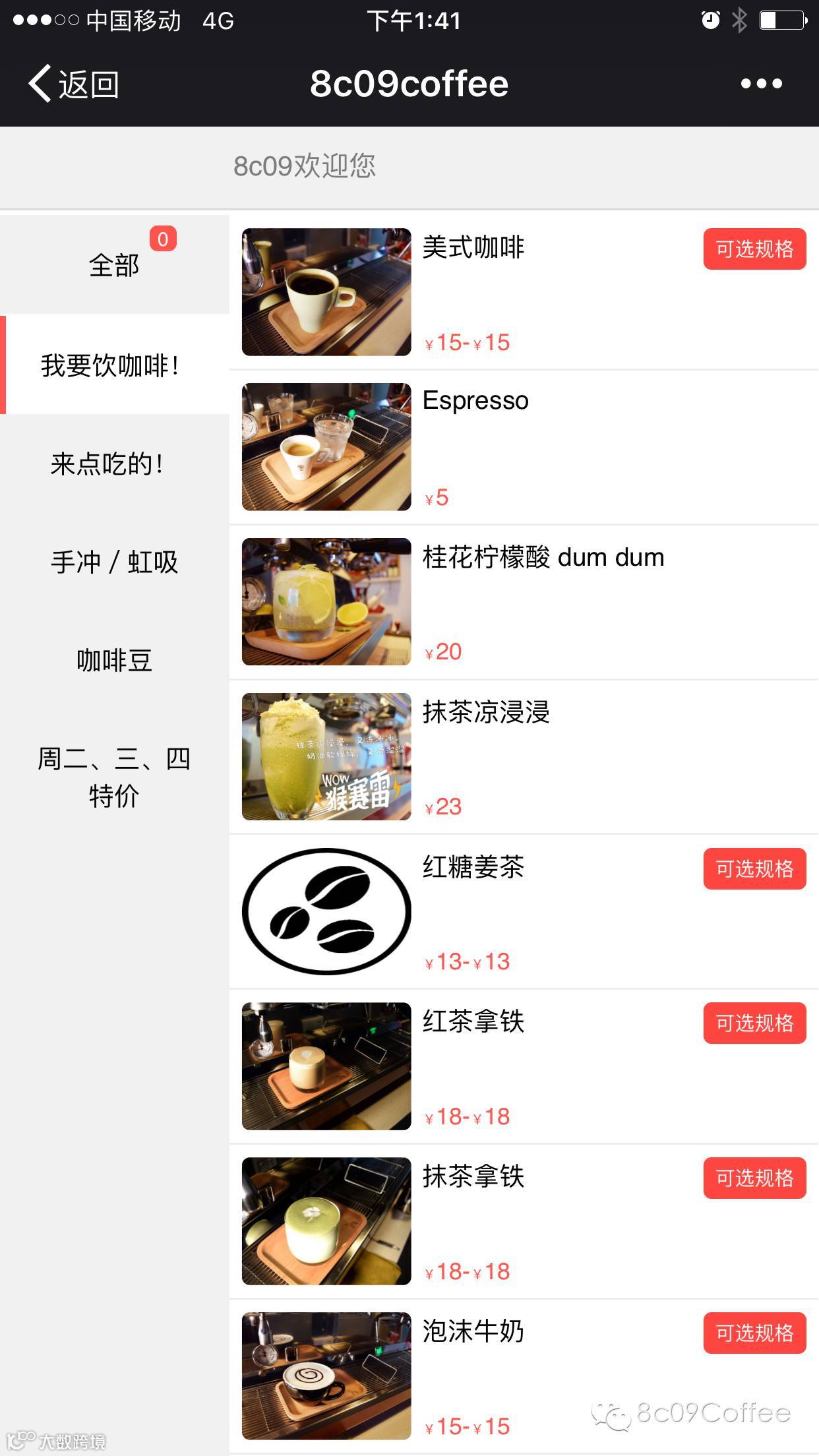This screenshot has width=819, height=1456.
Task: Choose options for 泡沫牛奶
Action: (754, 1333)
